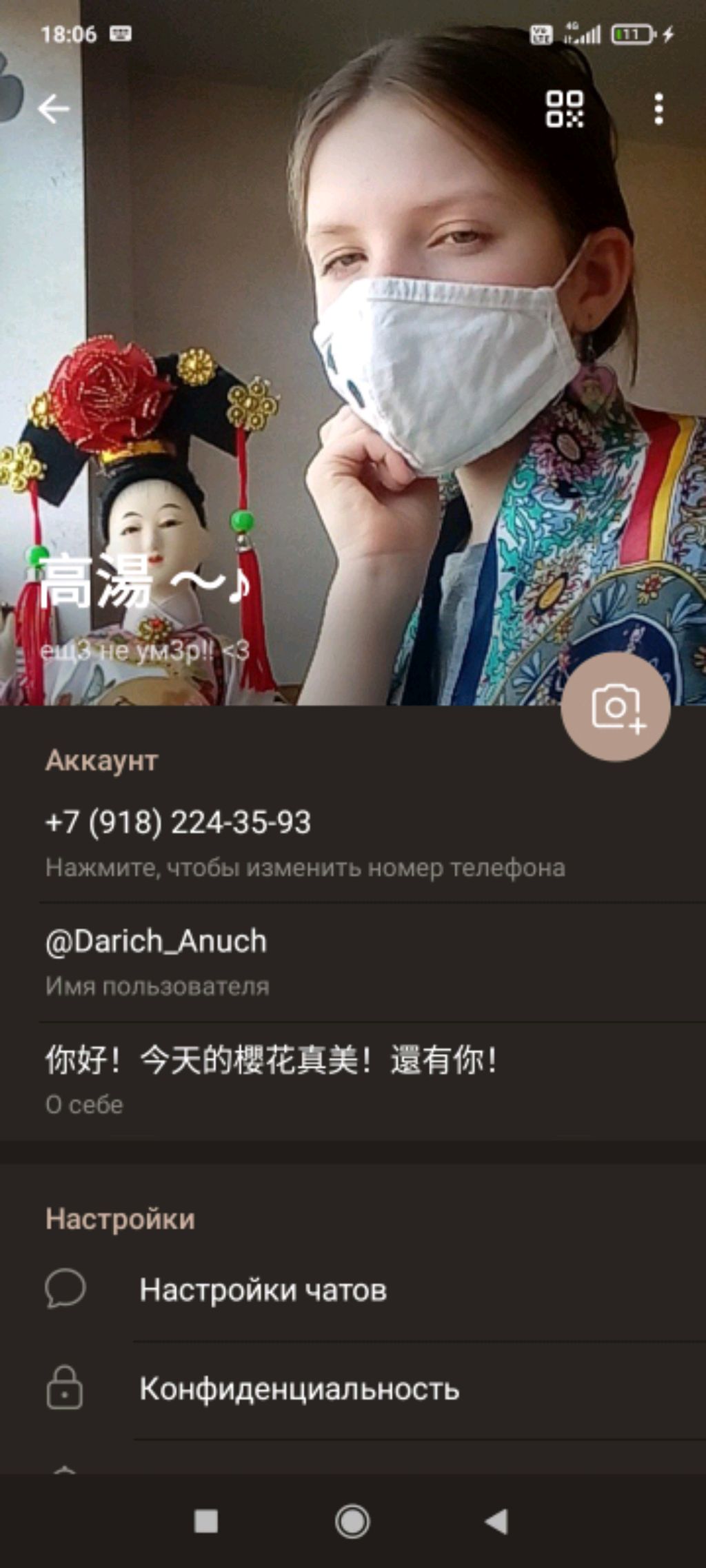Screen dimensions: 706x1568
Task: Tap the system home button
Action: point(352,1521)
